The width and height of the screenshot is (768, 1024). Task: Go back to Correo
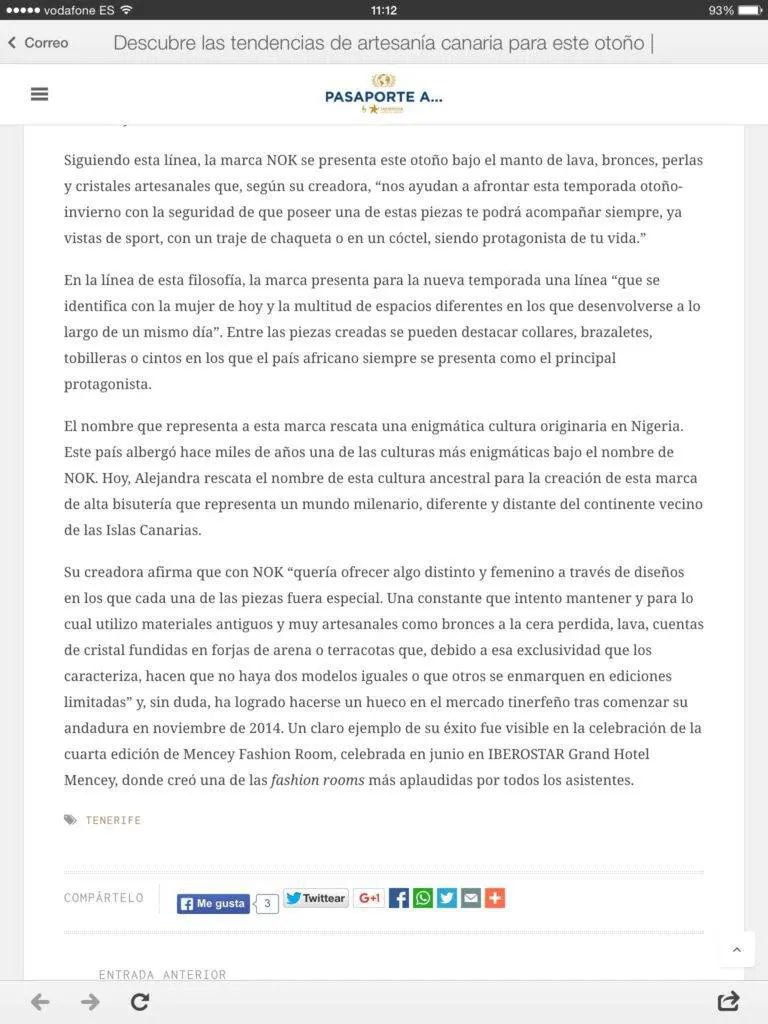pos(38,43)
